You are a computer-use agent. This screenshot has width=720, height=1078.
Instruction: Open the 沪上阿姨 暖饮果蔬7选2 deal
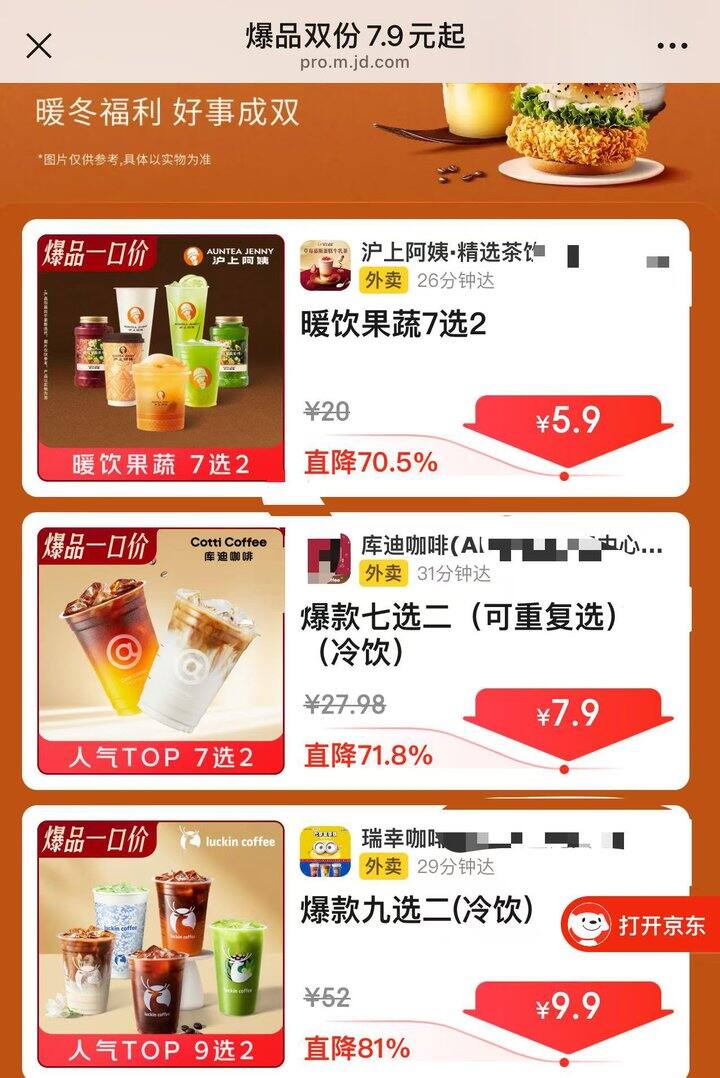point(393,325)
